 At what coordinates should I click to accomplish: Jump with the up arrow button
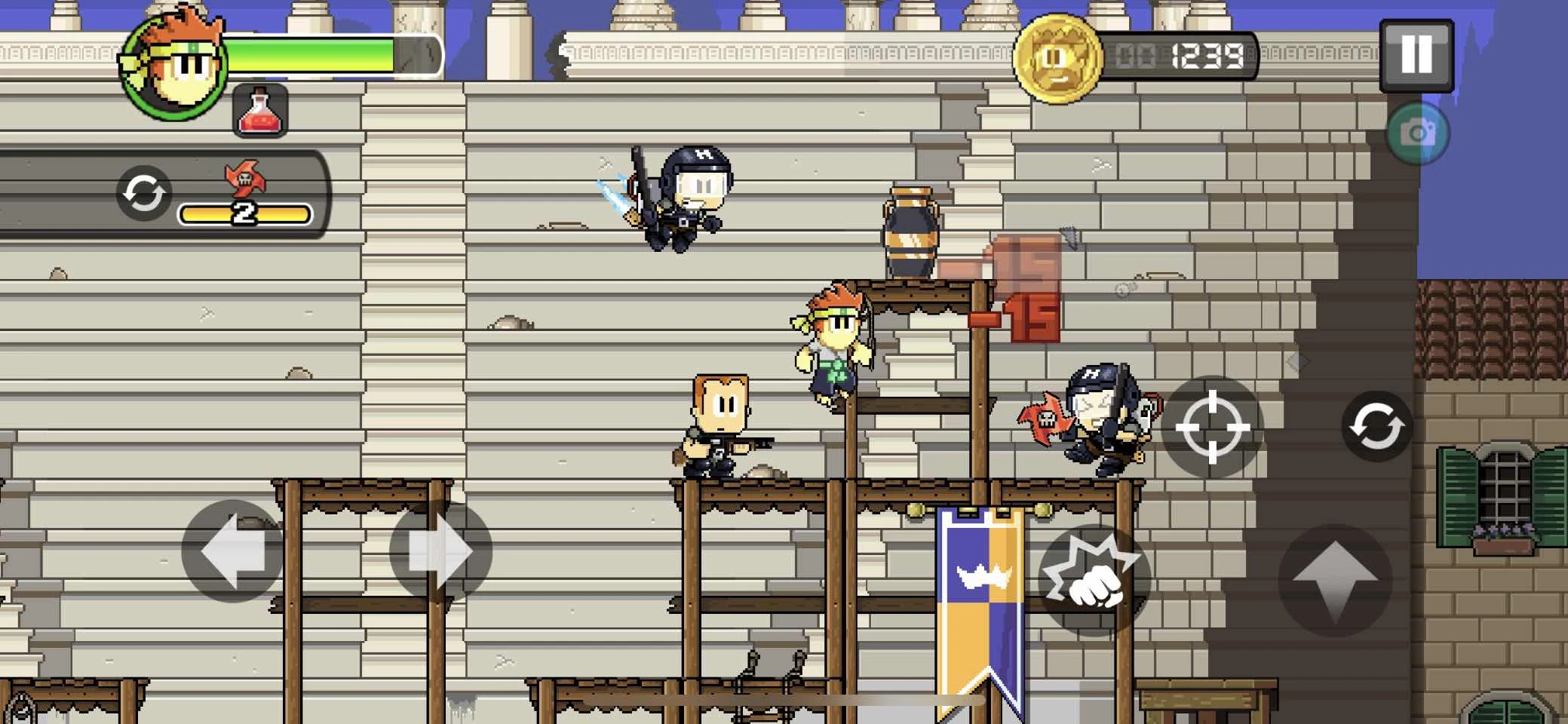(1335, 580)
